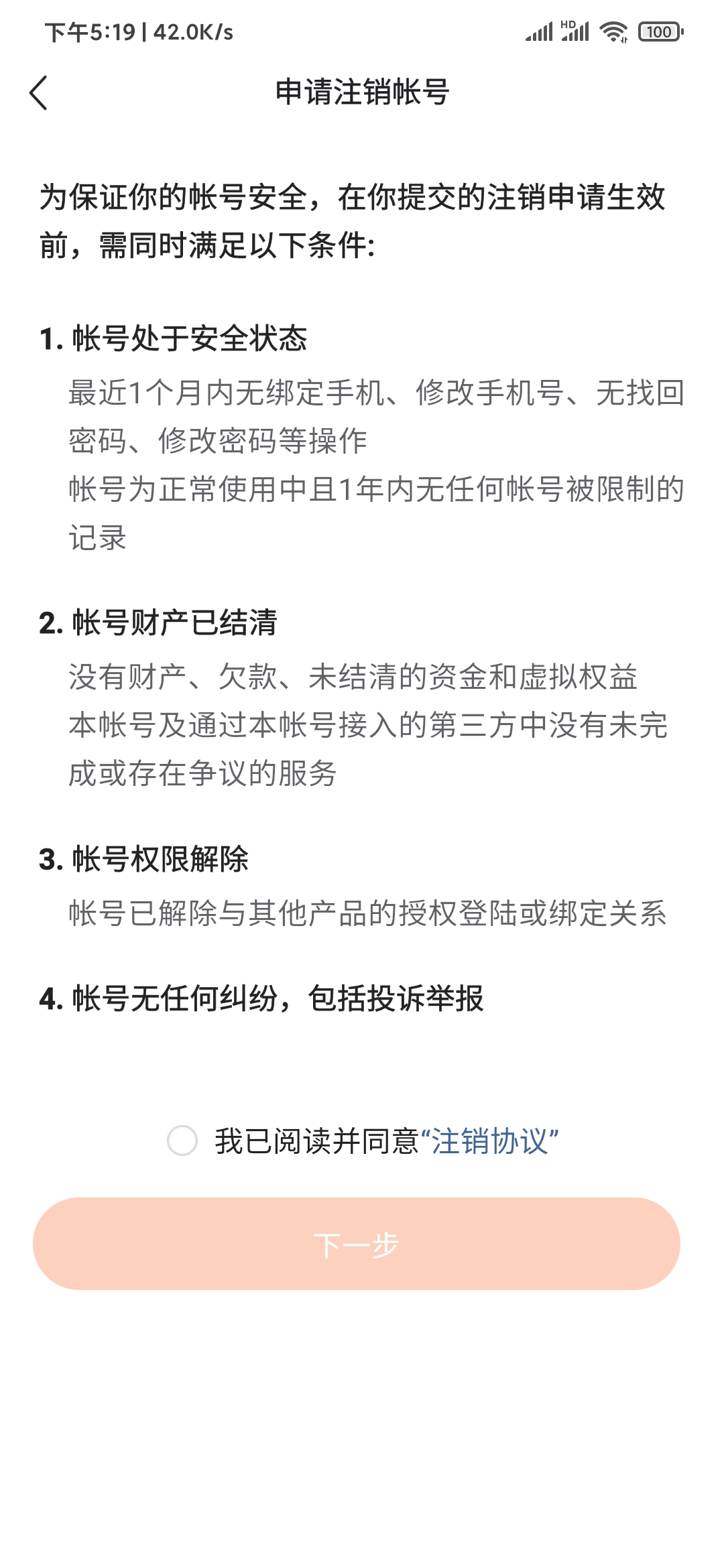The width and height of the screenshot is (724, 1568).
Task: Click the cellular signal strength icon
Action: pos(540,30)
